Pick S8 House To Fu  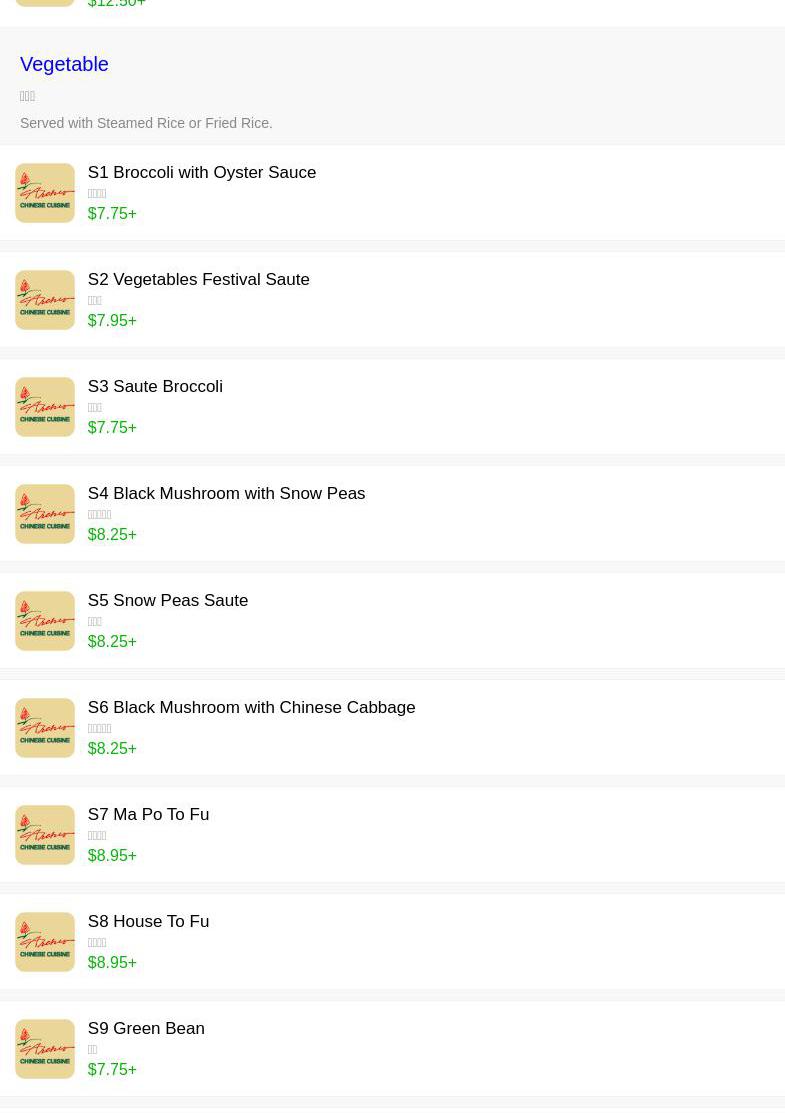coord(148,922)
